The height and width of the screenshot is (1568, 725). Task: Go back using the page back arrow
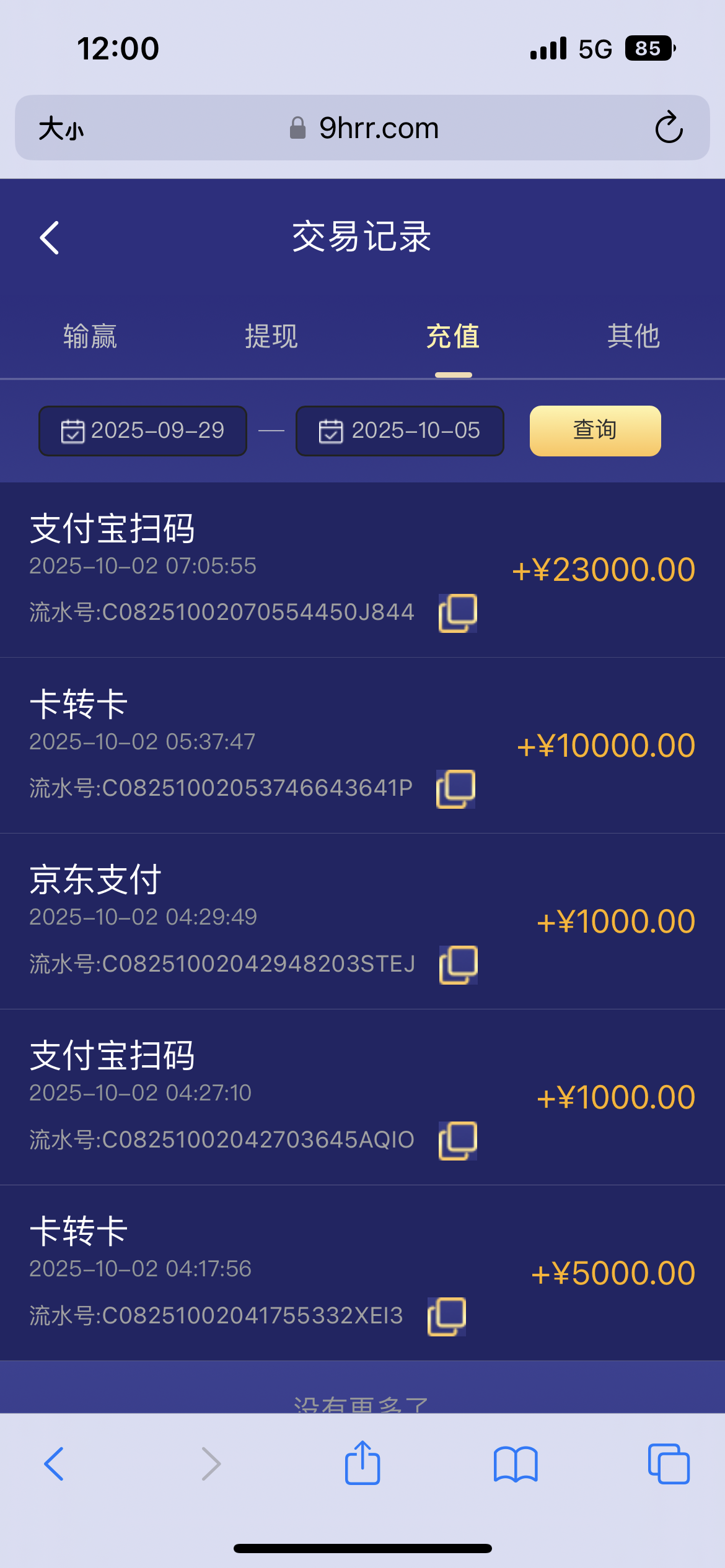(48, 237)
